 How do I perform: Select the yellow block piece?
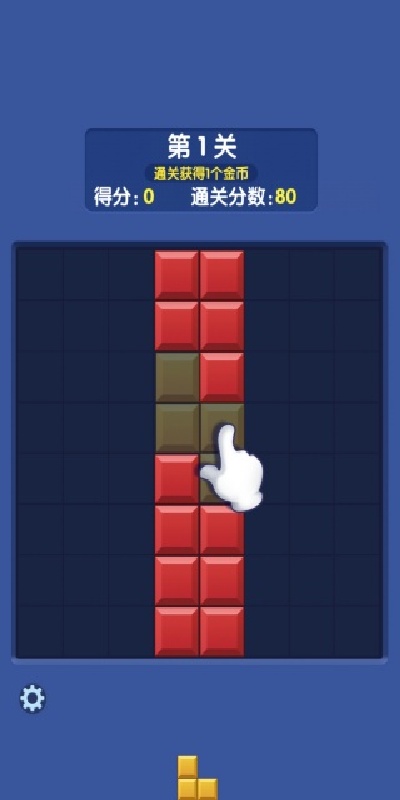point(197,778)
